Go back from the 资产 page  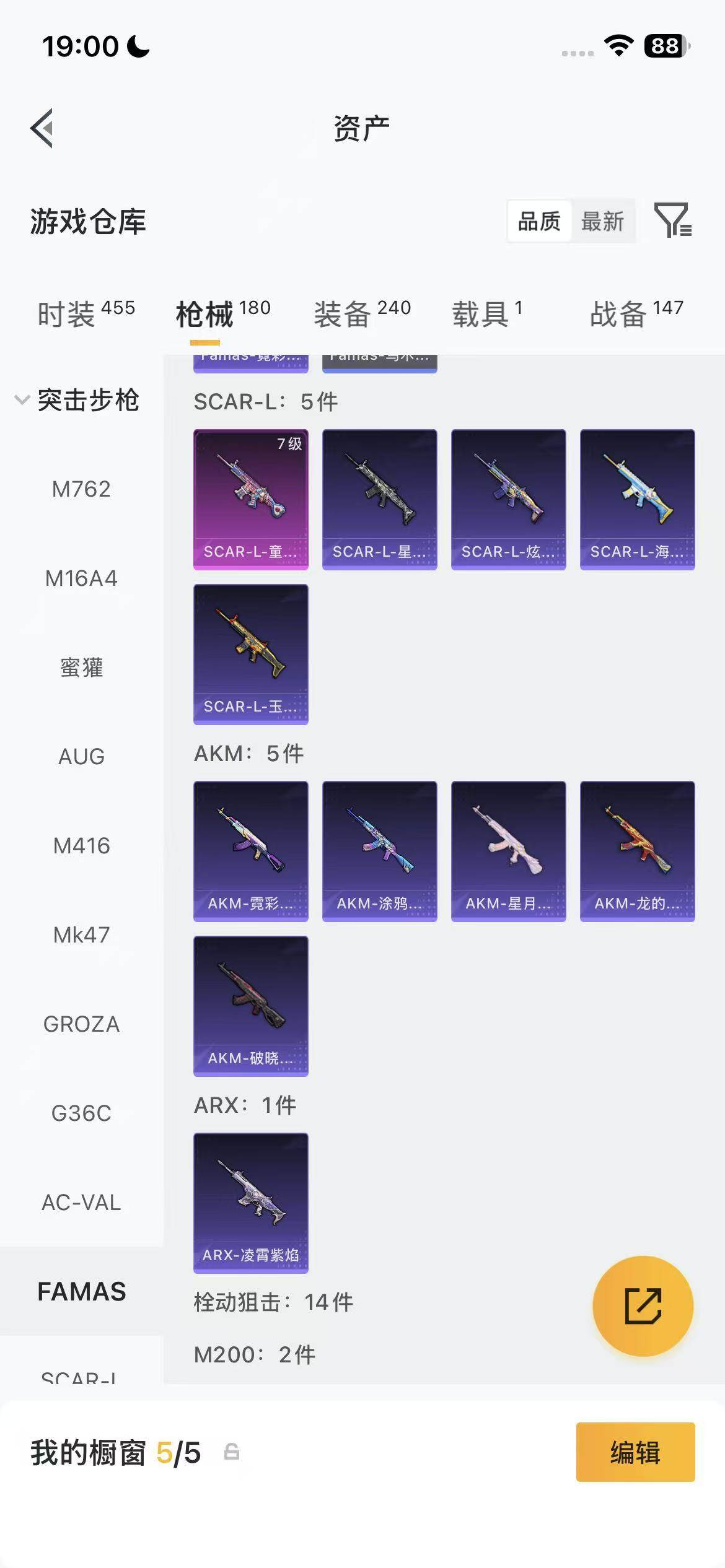[x=42, y=128]
